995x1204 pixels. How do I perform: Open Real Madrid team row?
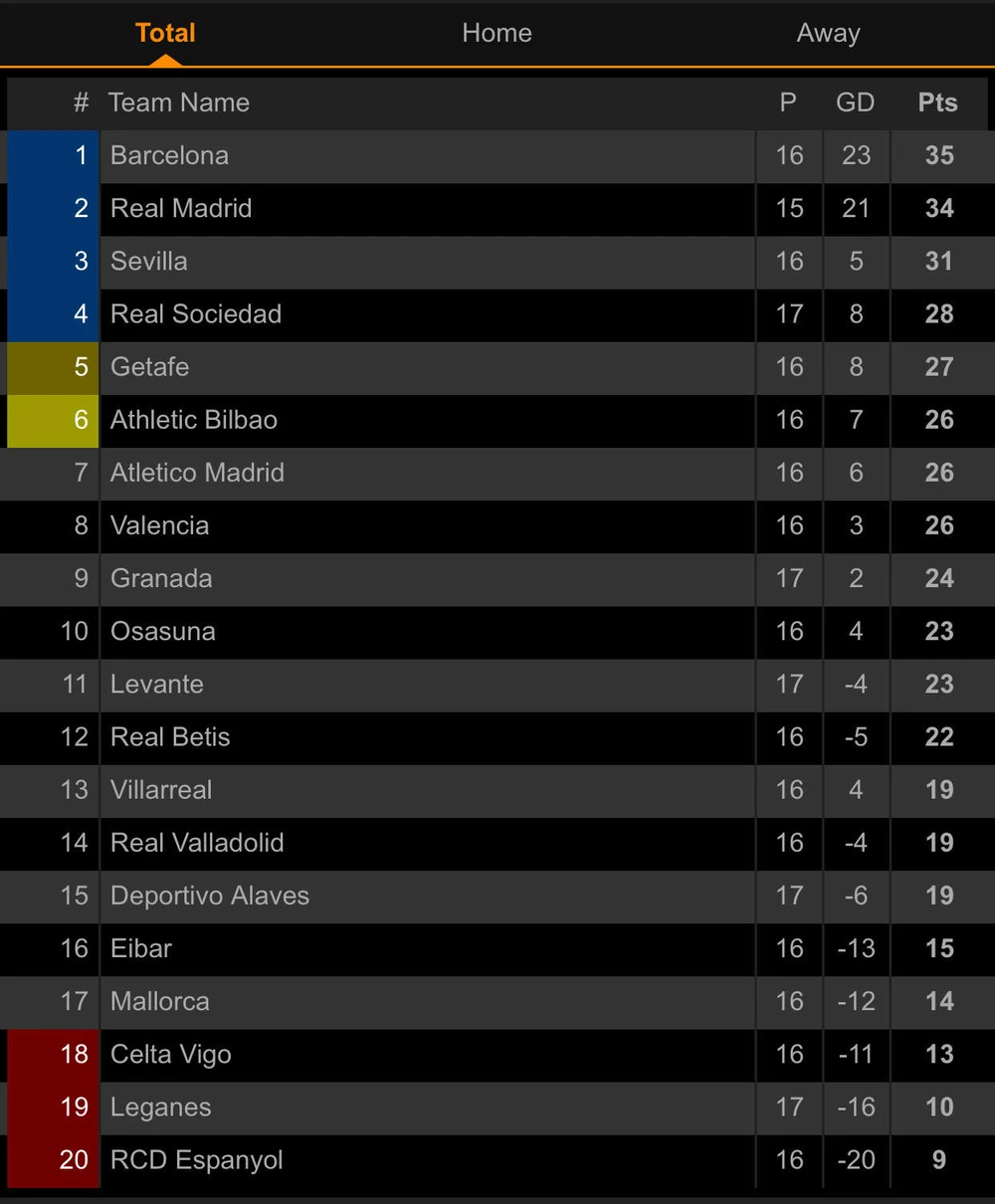pyautogui.click(x=181, y=208)
